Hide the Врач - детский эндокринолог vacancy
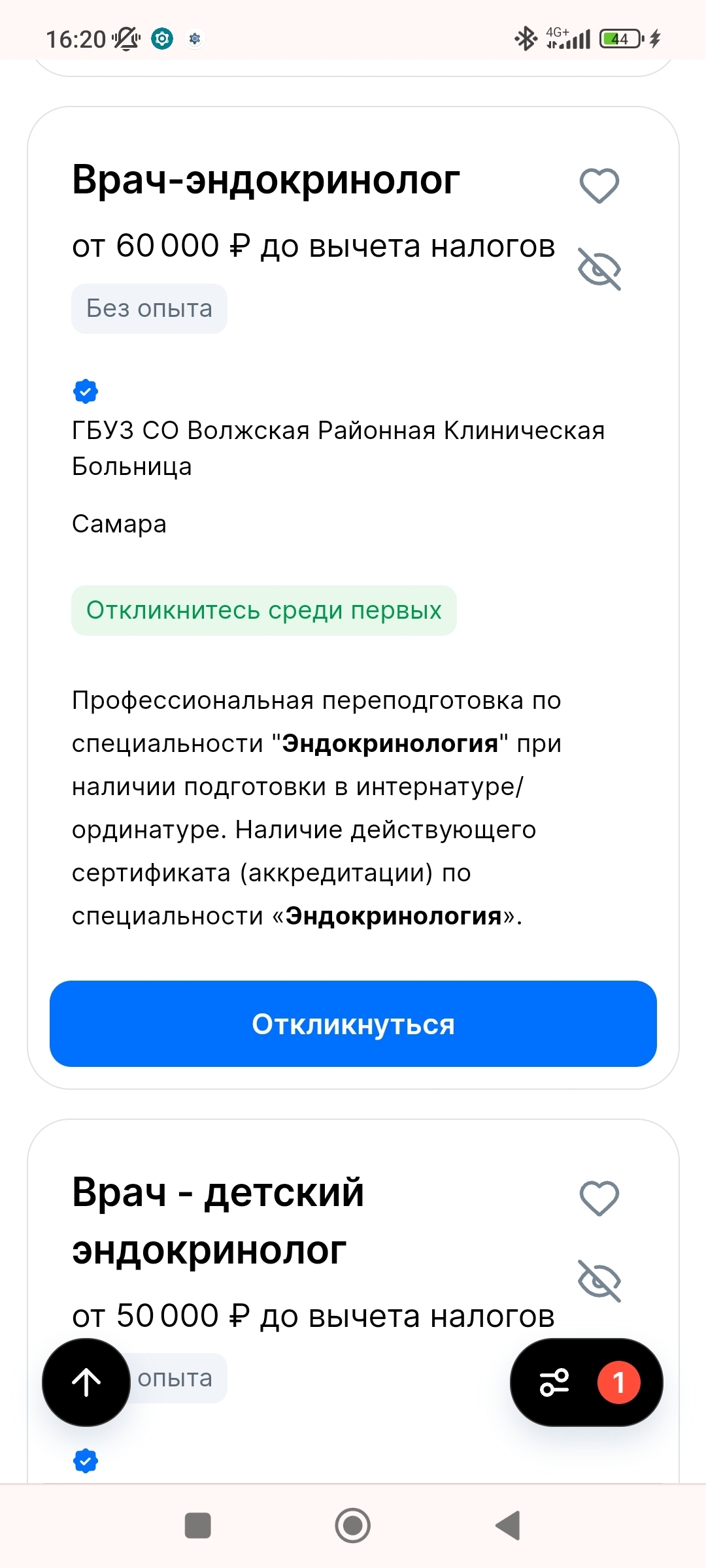The image size is (706, 1568). (599, 1281)
